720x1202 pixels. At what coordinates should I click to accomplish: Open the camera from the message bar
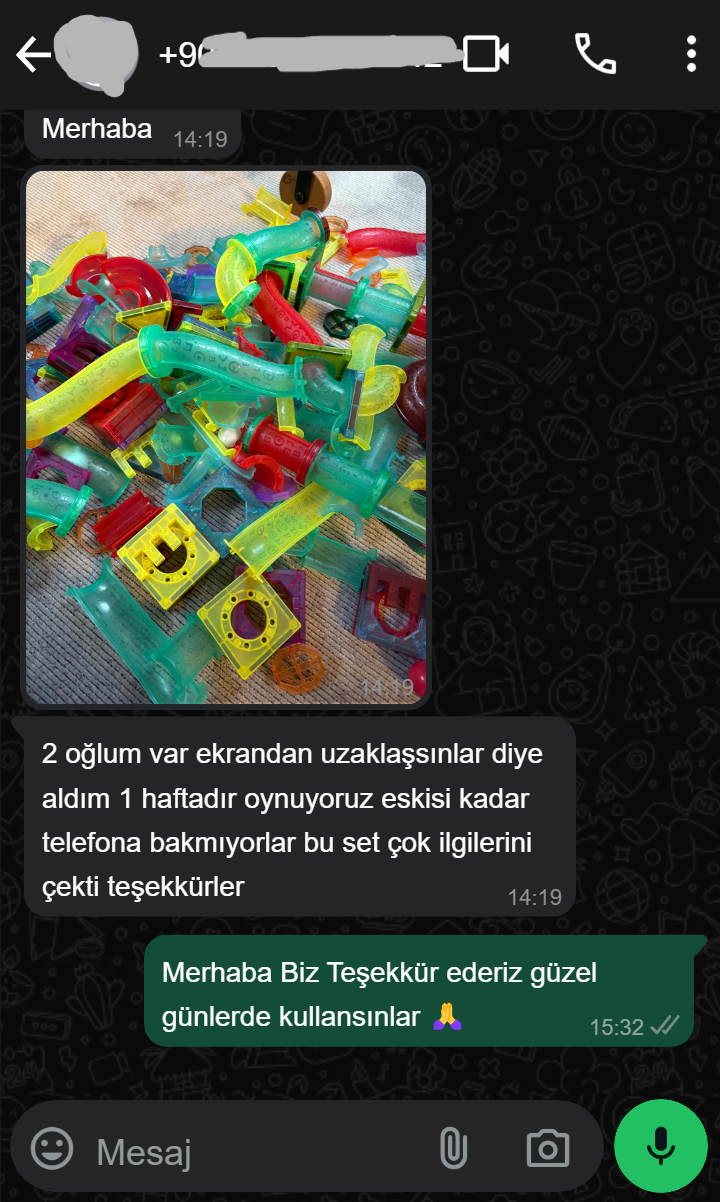tap(547, 1148)
